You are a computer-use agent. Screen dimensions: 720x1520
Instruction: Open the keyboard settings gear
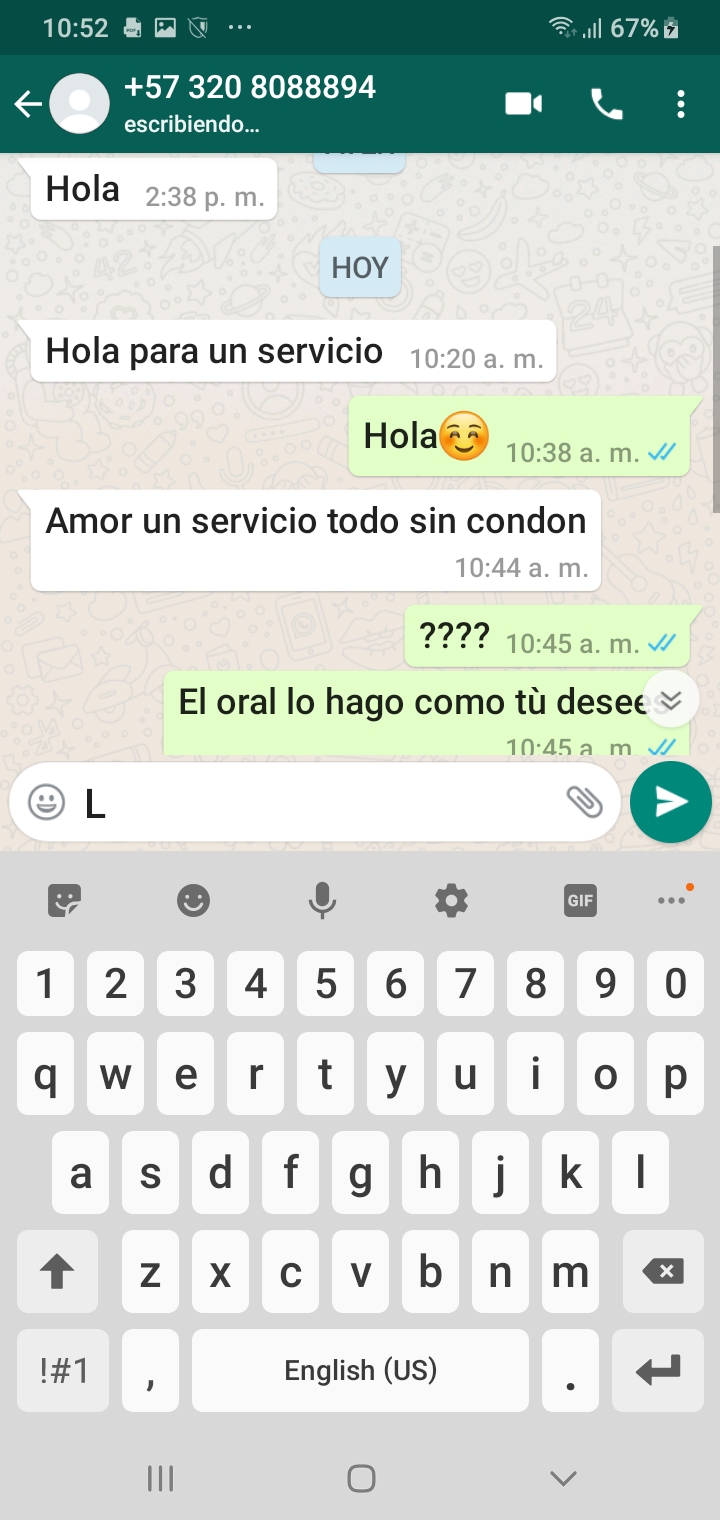[451, 901]
